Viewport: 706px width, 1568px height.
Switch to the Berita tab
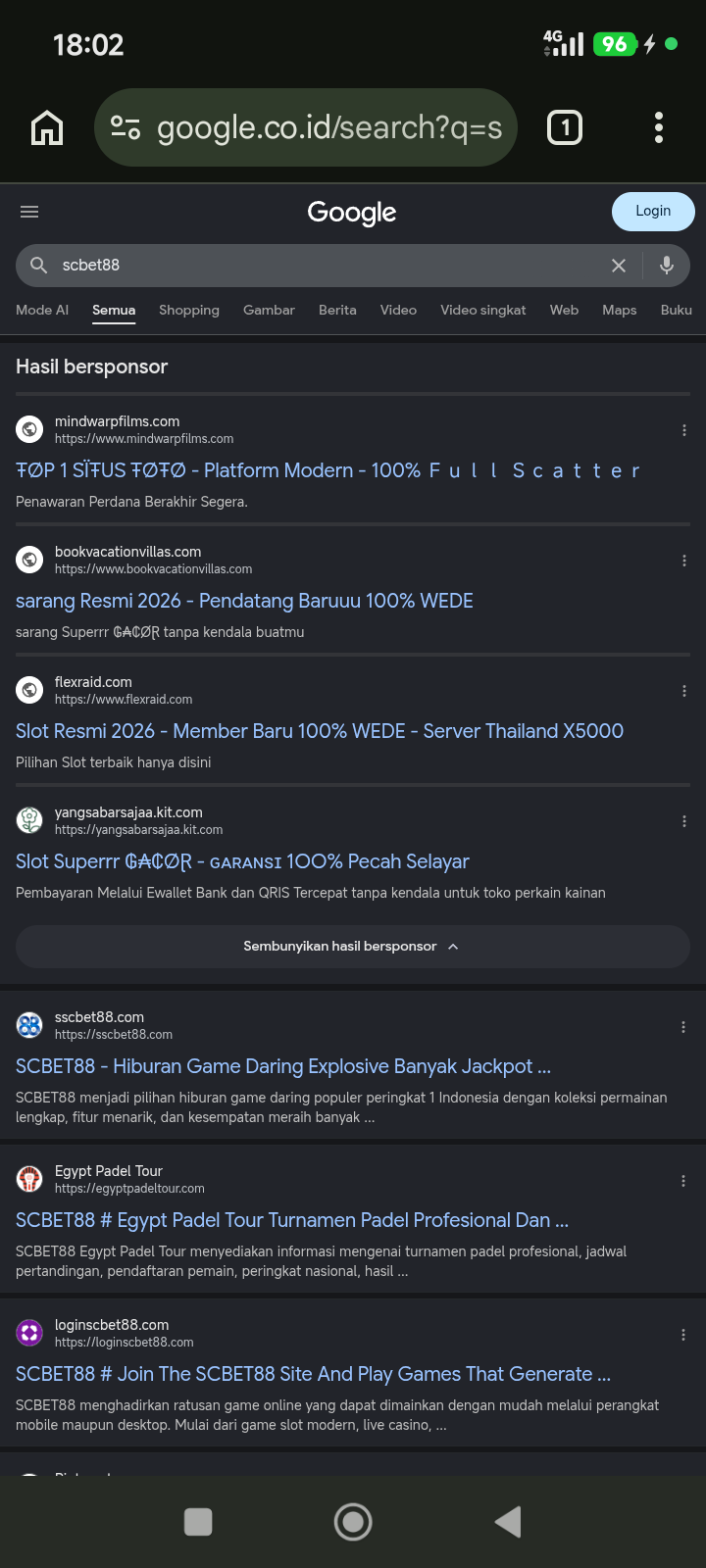(x=337, y=310)
